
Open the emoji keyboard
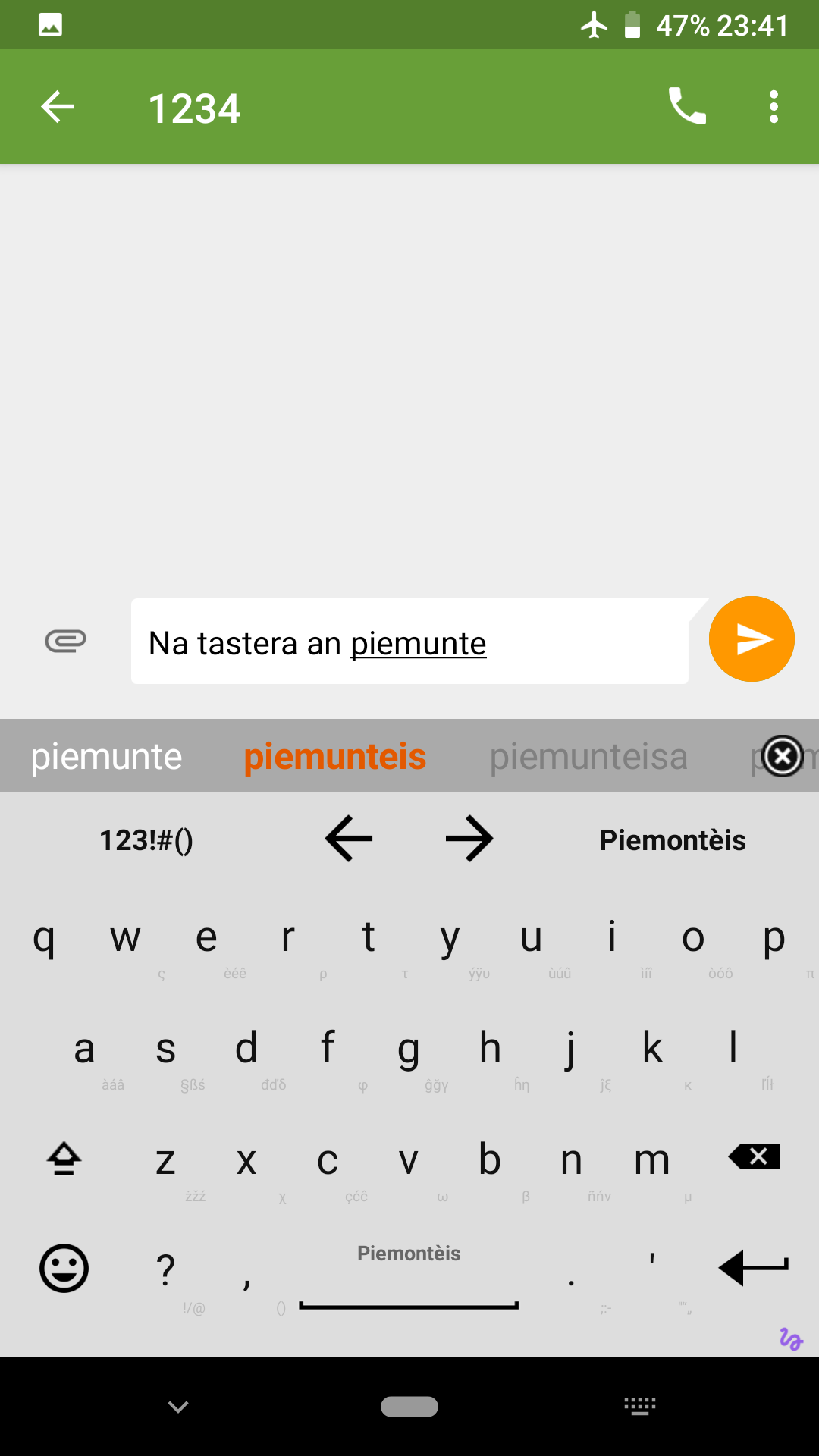click(64, 1268)
